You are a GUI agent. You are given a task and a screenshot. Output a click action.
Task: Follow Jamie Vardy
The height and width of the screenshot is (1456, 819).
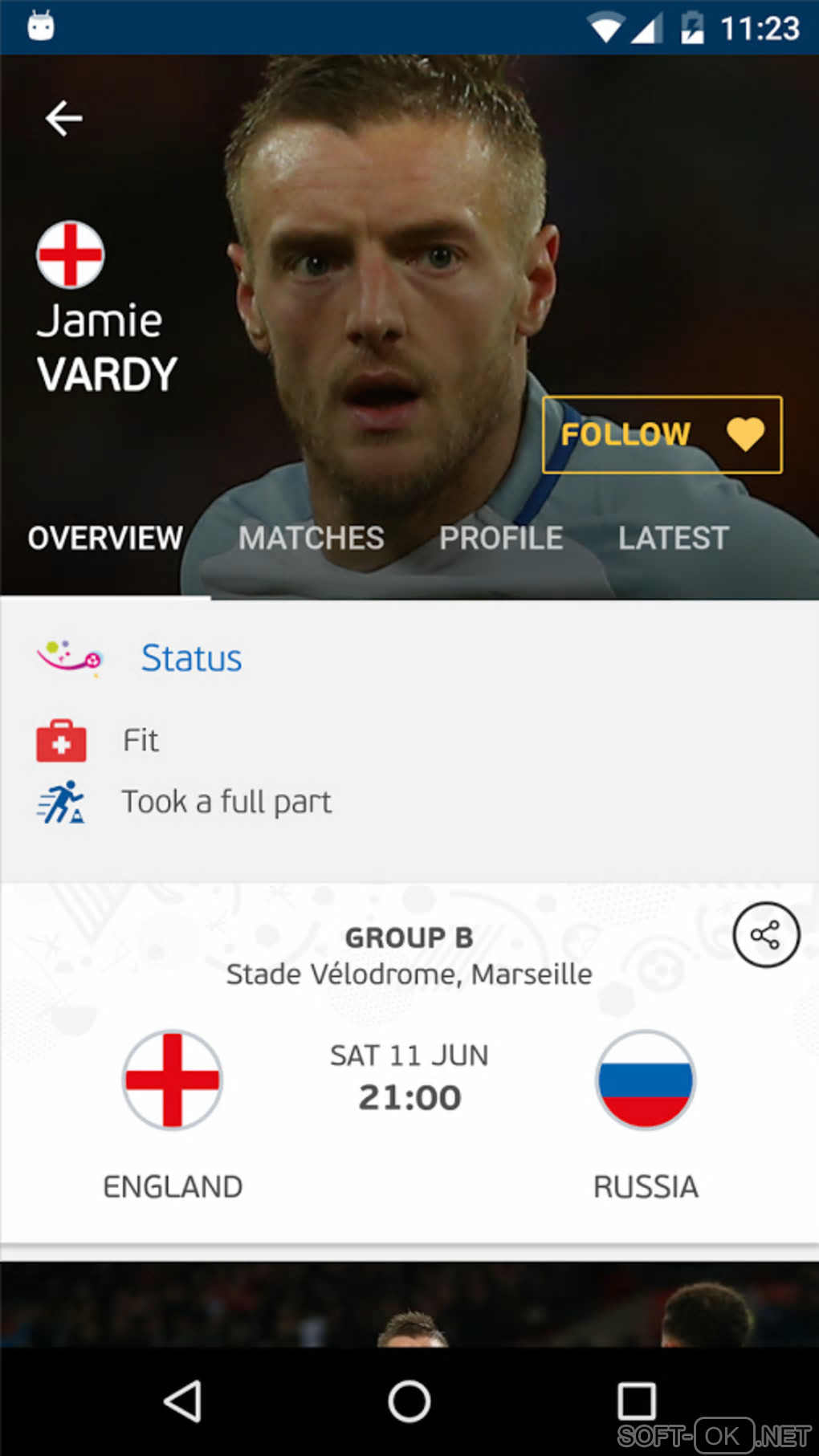coord(662,434)
